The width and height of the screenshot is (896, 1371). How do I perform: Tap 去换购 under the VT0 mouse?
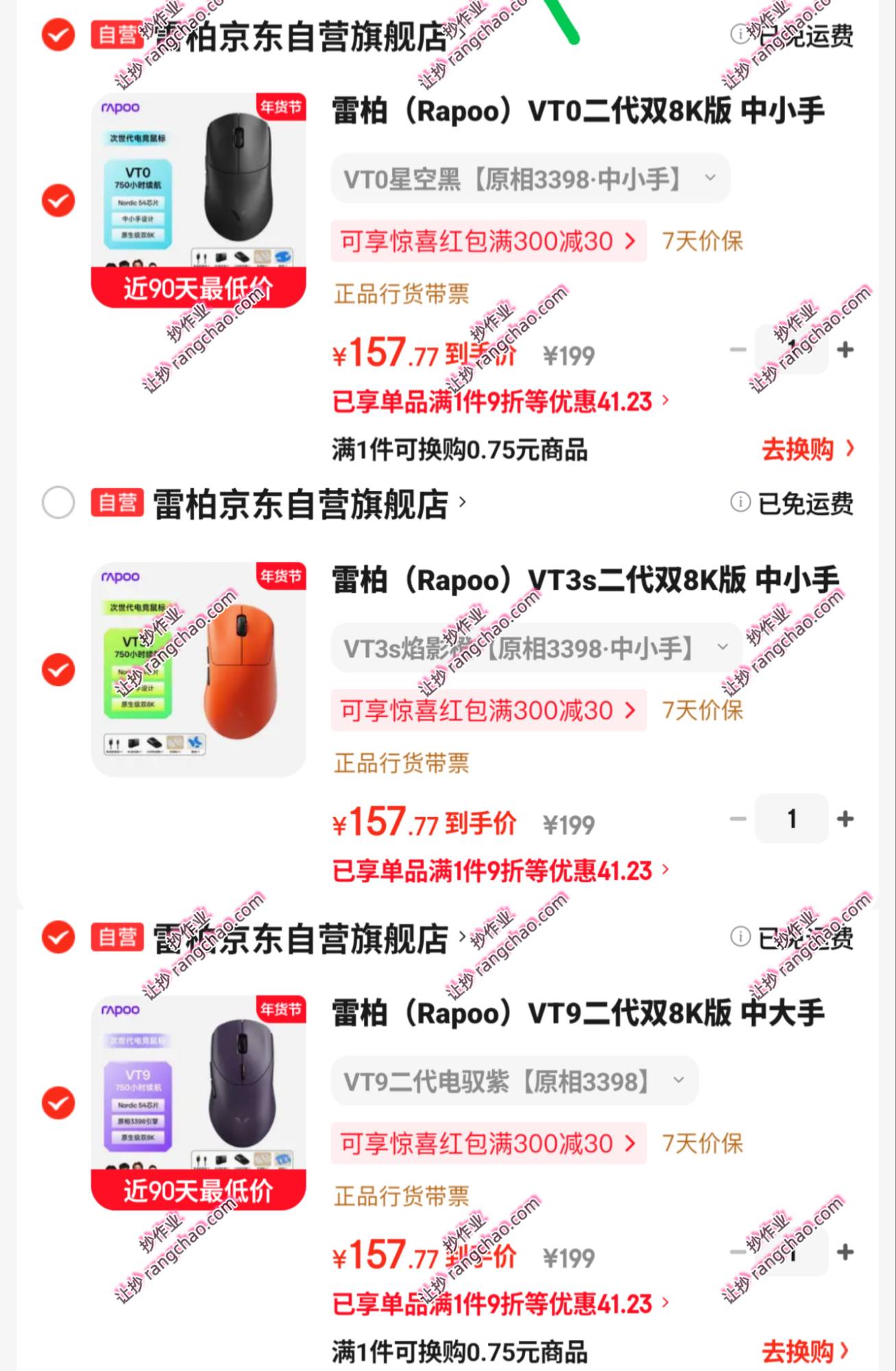[x=808, y=450]
